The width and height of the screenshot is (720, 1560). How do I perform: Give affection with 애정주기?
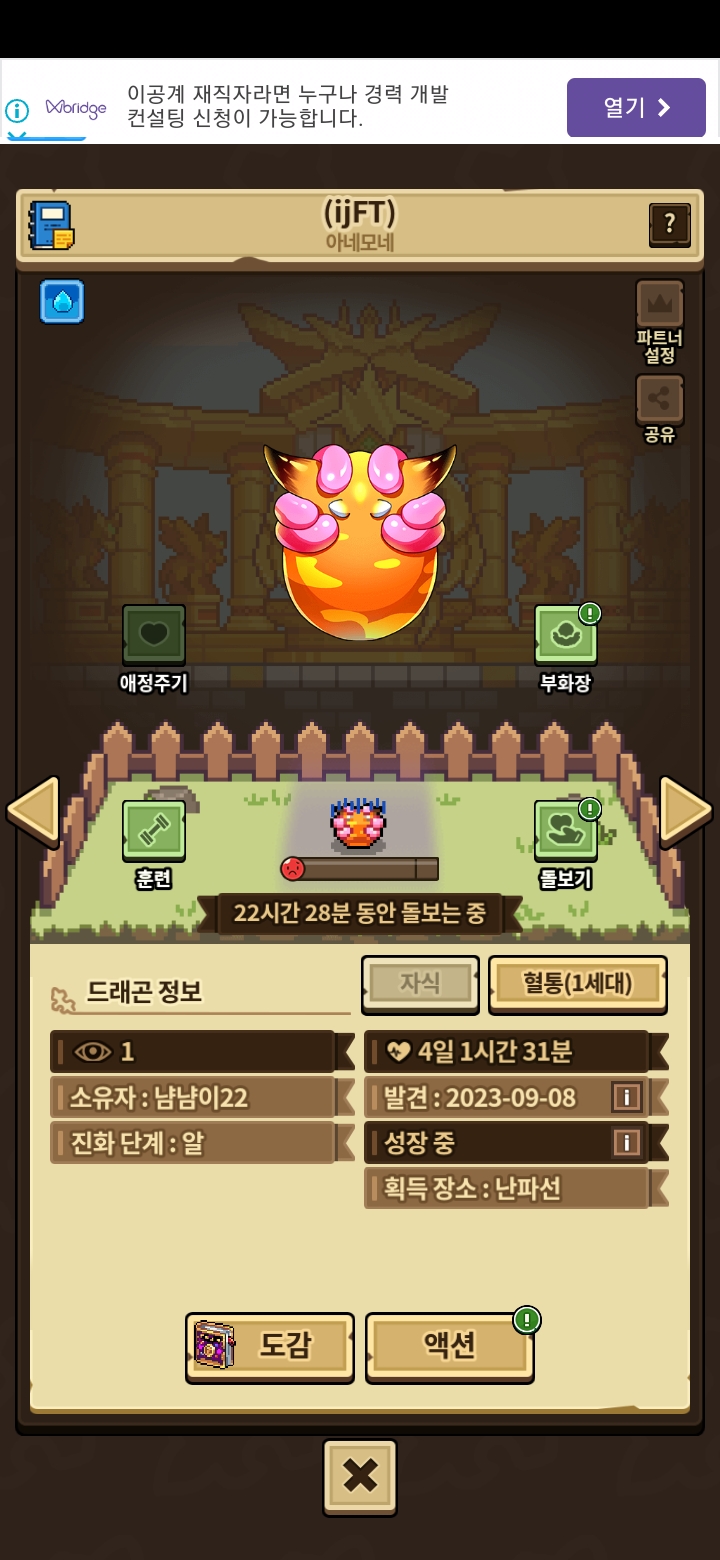(154, 649)
